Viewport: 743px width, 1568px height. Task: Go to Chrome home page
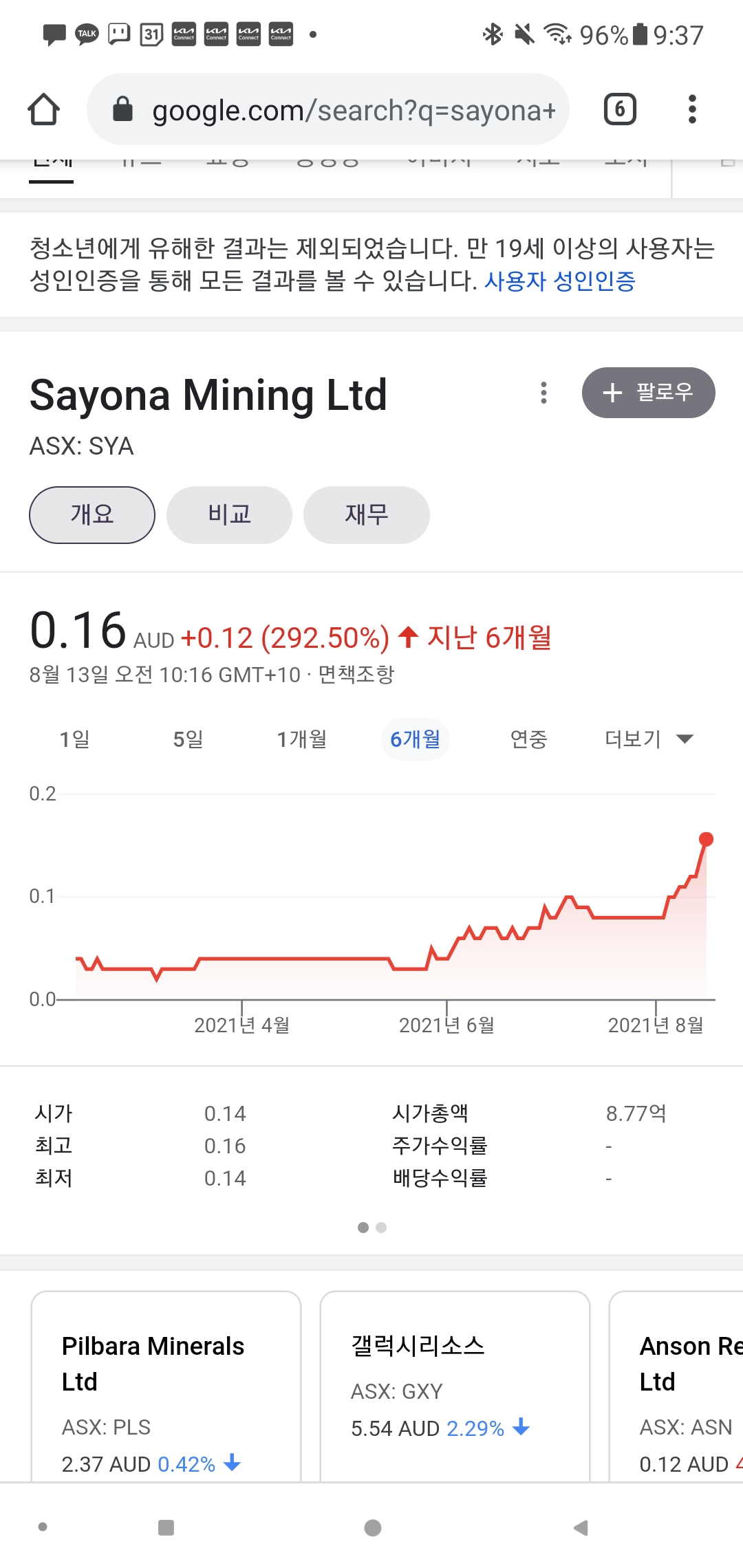43,109
